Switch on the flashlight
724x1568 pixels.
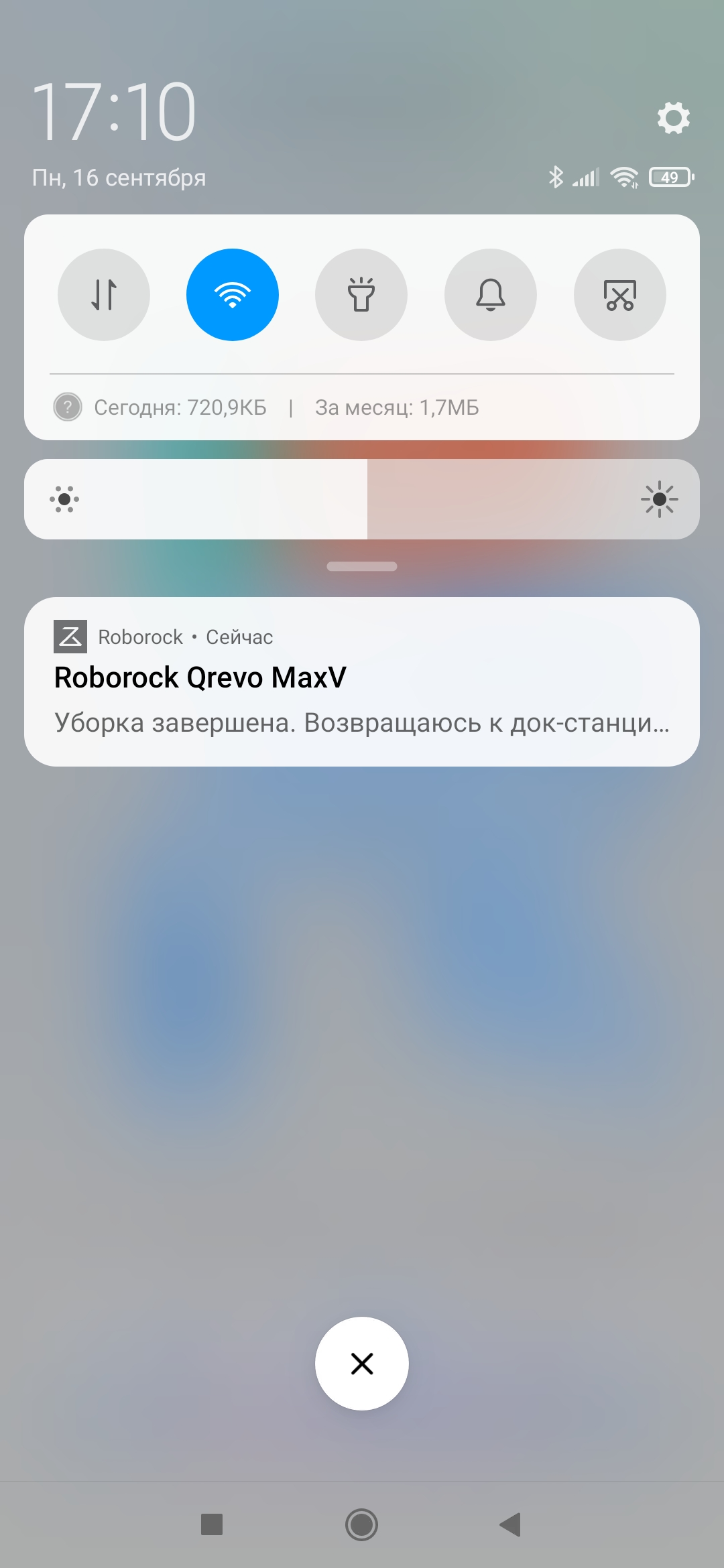tap(361, 295)
